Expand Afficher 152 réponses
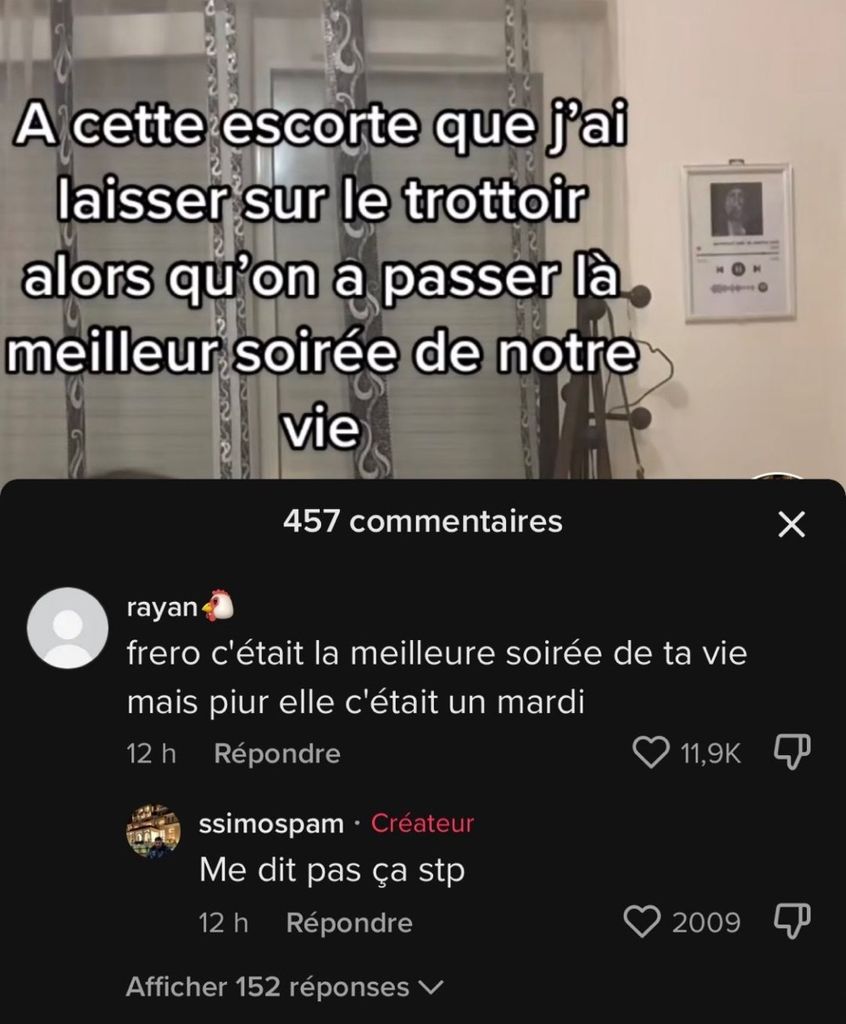 pos(284,987)
